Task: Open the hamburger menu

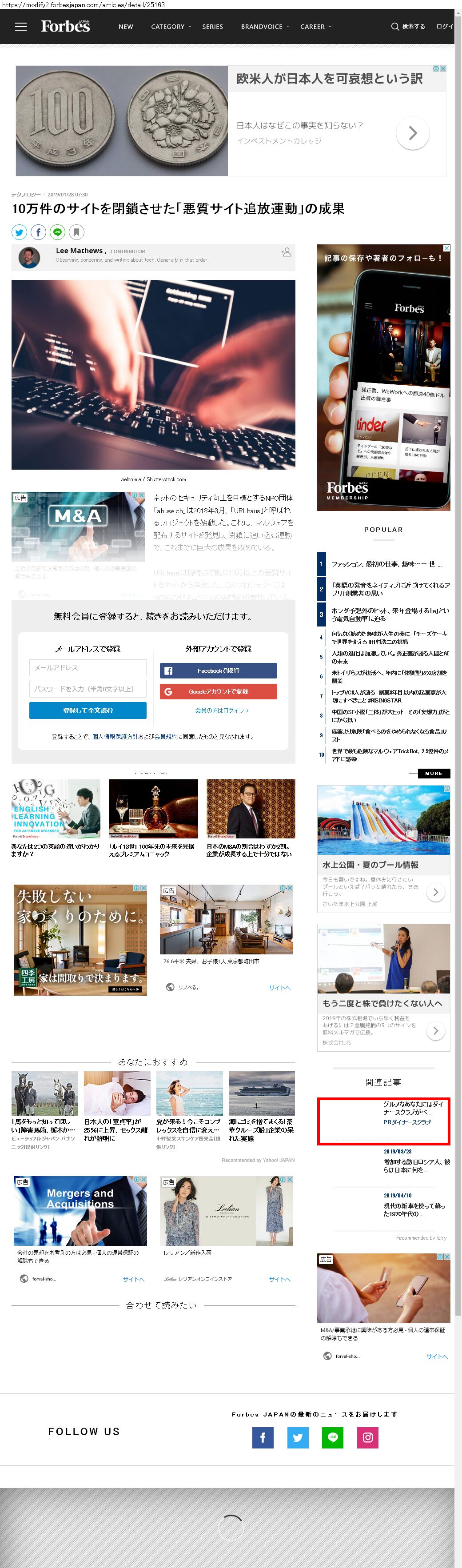Action: 21,27
